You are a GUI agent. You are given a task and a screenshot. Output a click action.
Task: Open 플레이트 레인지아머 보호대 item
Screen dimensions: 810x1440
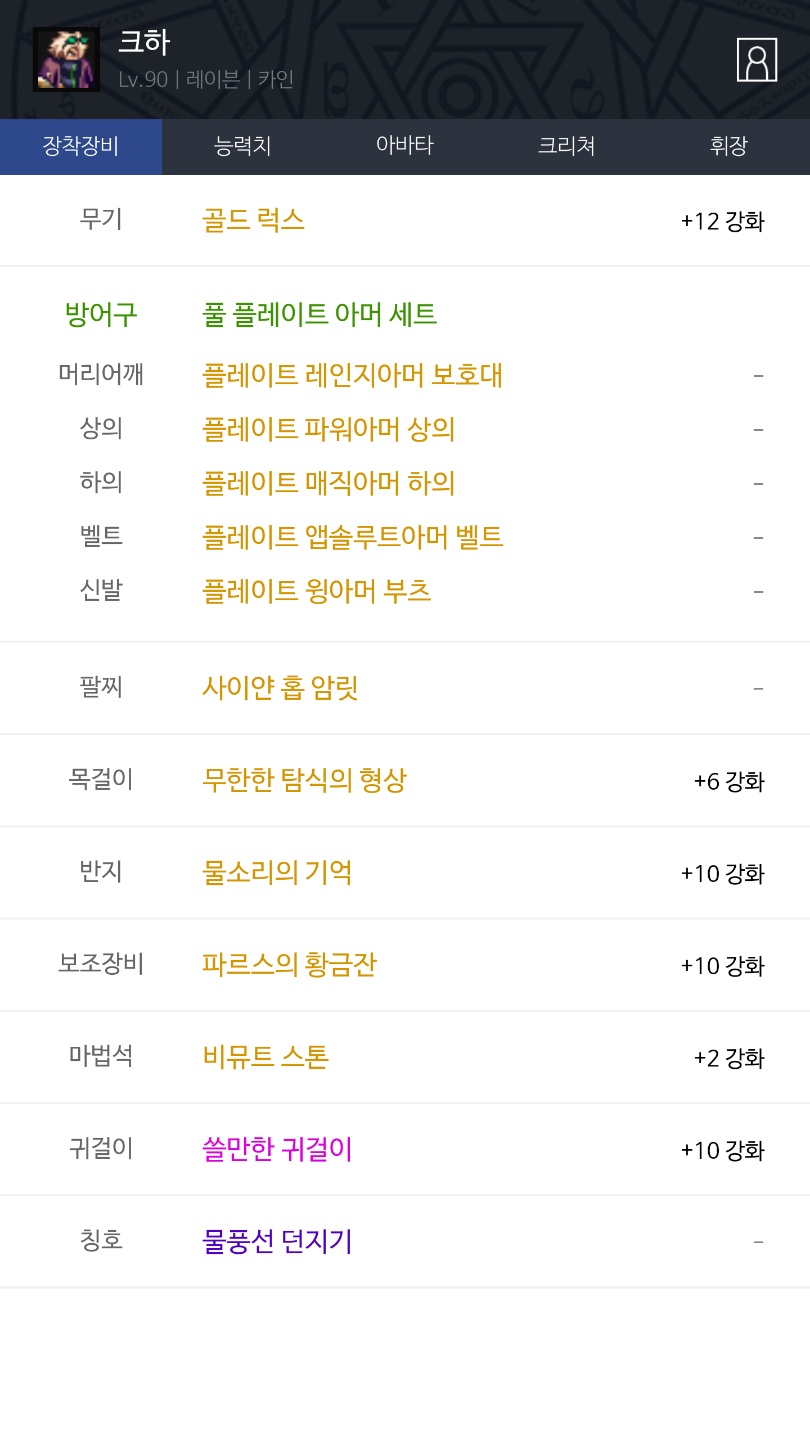click(x=352, y=375)
